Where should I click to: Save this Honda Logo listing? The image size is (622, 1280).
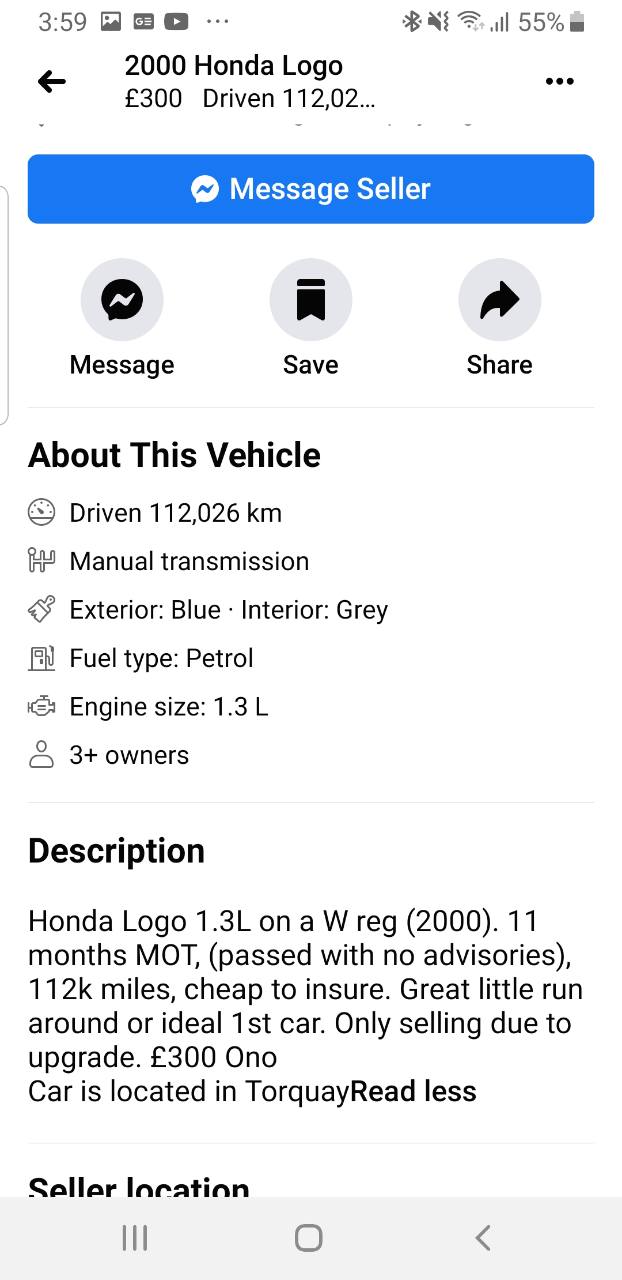311,299
